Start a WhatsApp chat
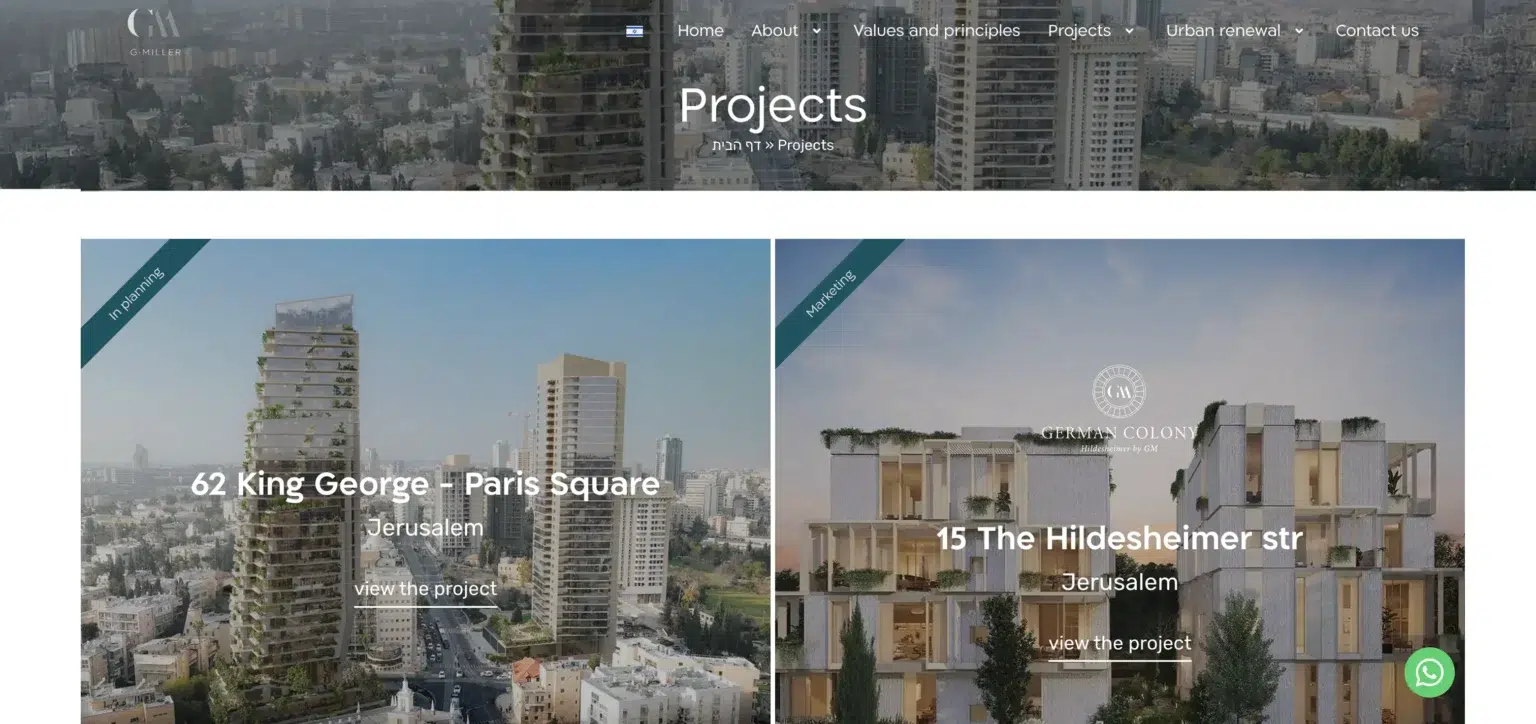Screen dimensions: 1536x724 click(1429, 673)
